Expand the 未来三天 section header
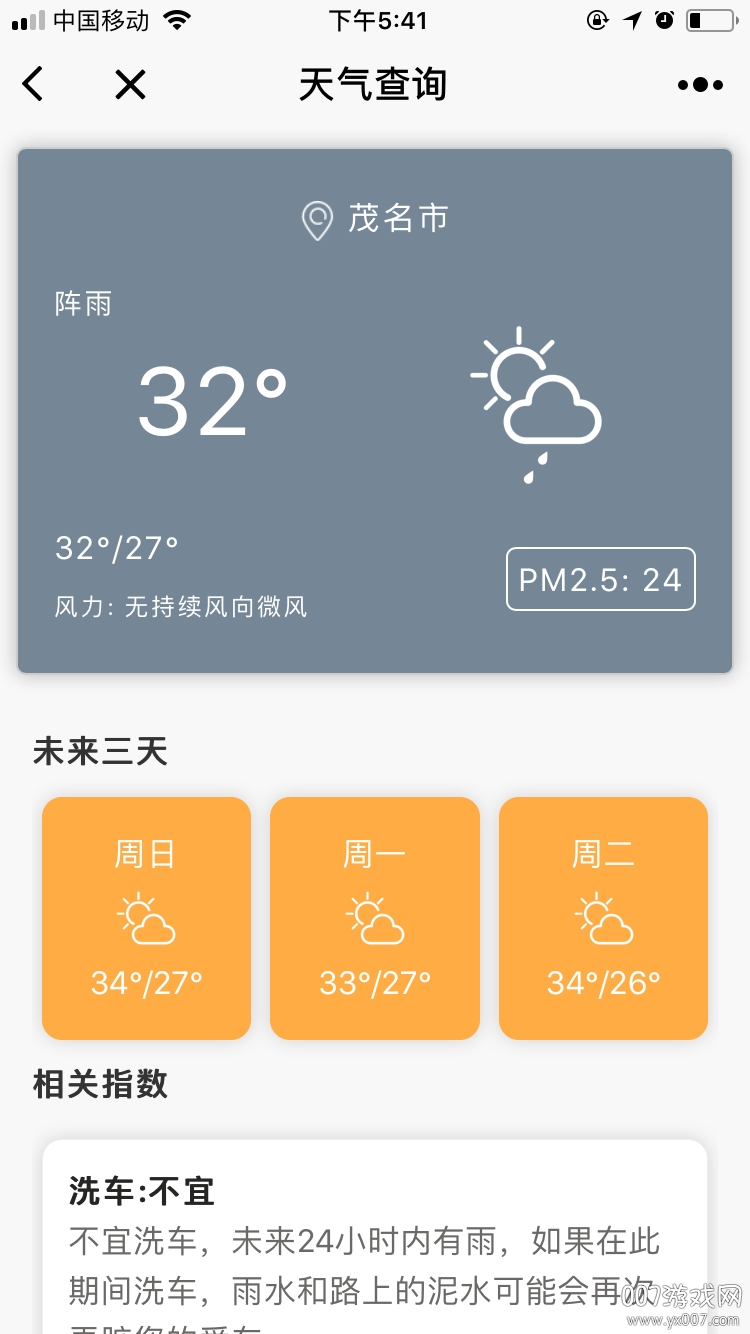This screenshot has width=750, height=1334. pyautogui.click(x=99, y=752)
